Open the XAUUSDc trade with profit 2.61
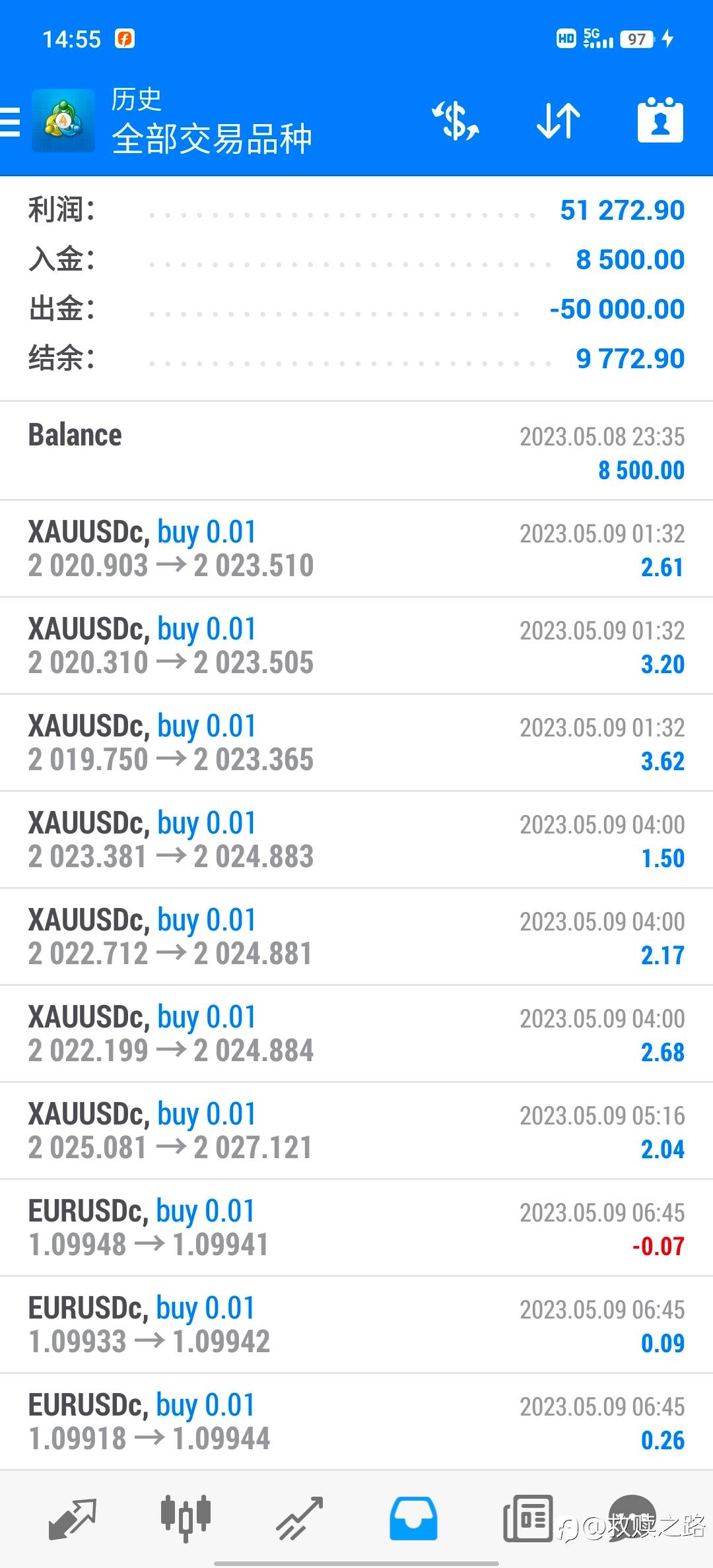Screen dimensions: 713x1568 [x=356, y=549]
